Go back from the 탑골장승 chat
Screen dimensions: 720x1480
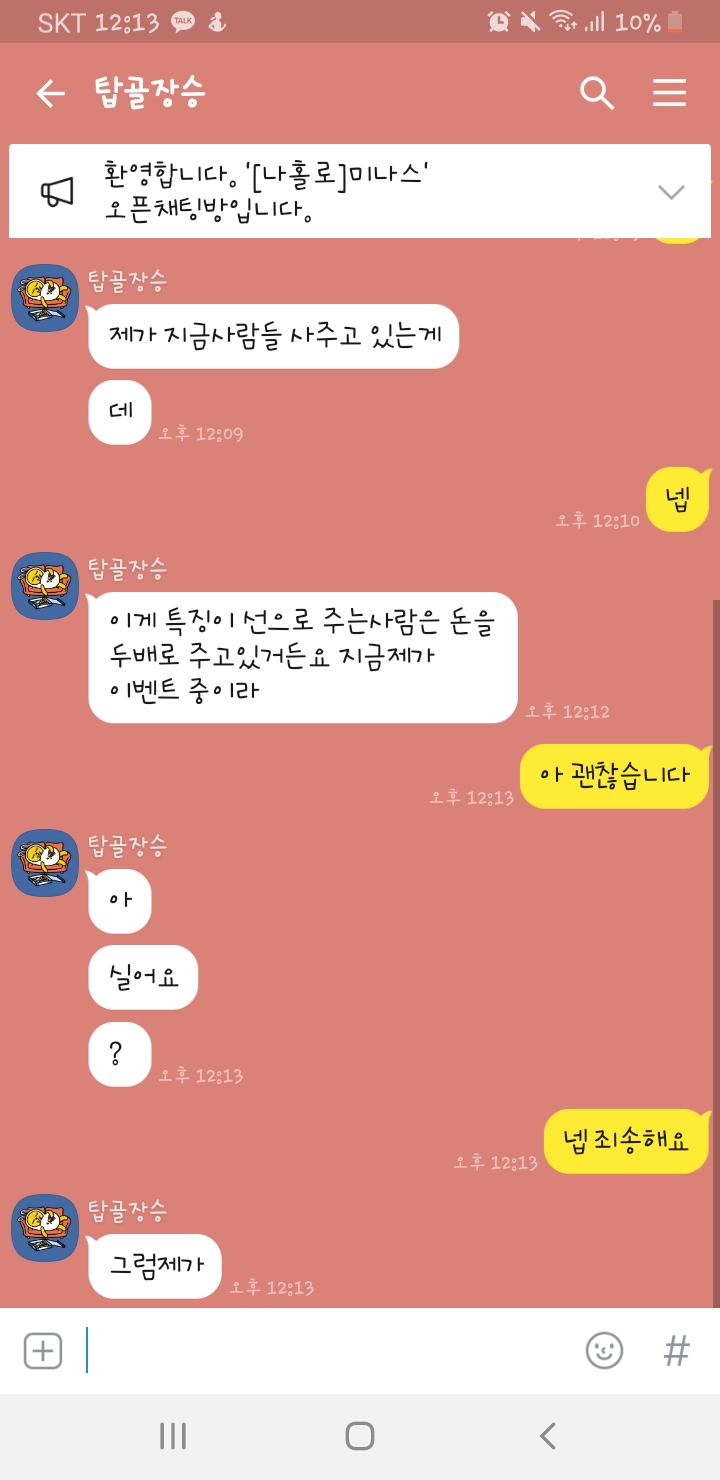pos(50,94)
